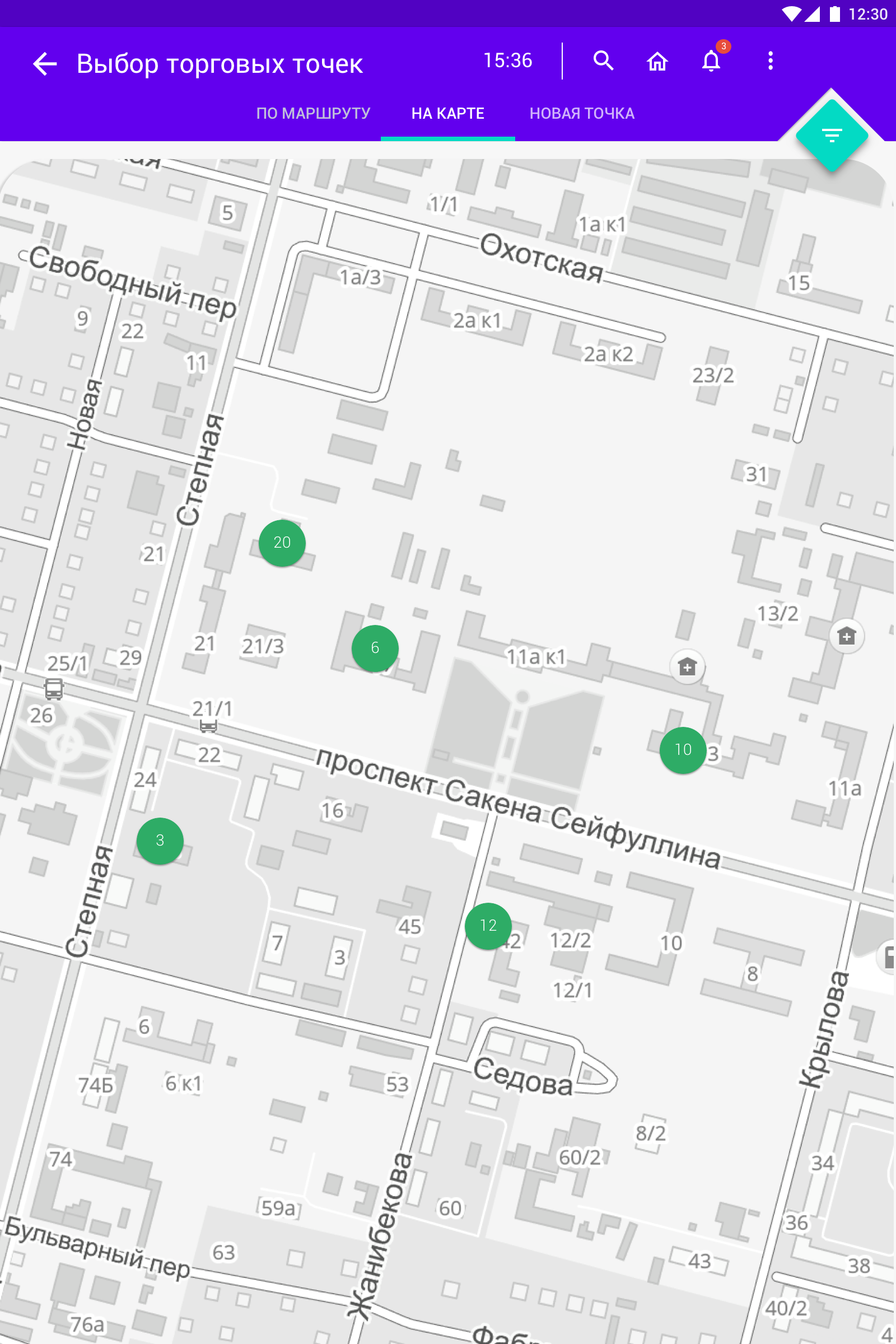The height and width of the screenshot is (1344, 896).
Task: Go to the home screen icon
Action: (x=657, y=60)
